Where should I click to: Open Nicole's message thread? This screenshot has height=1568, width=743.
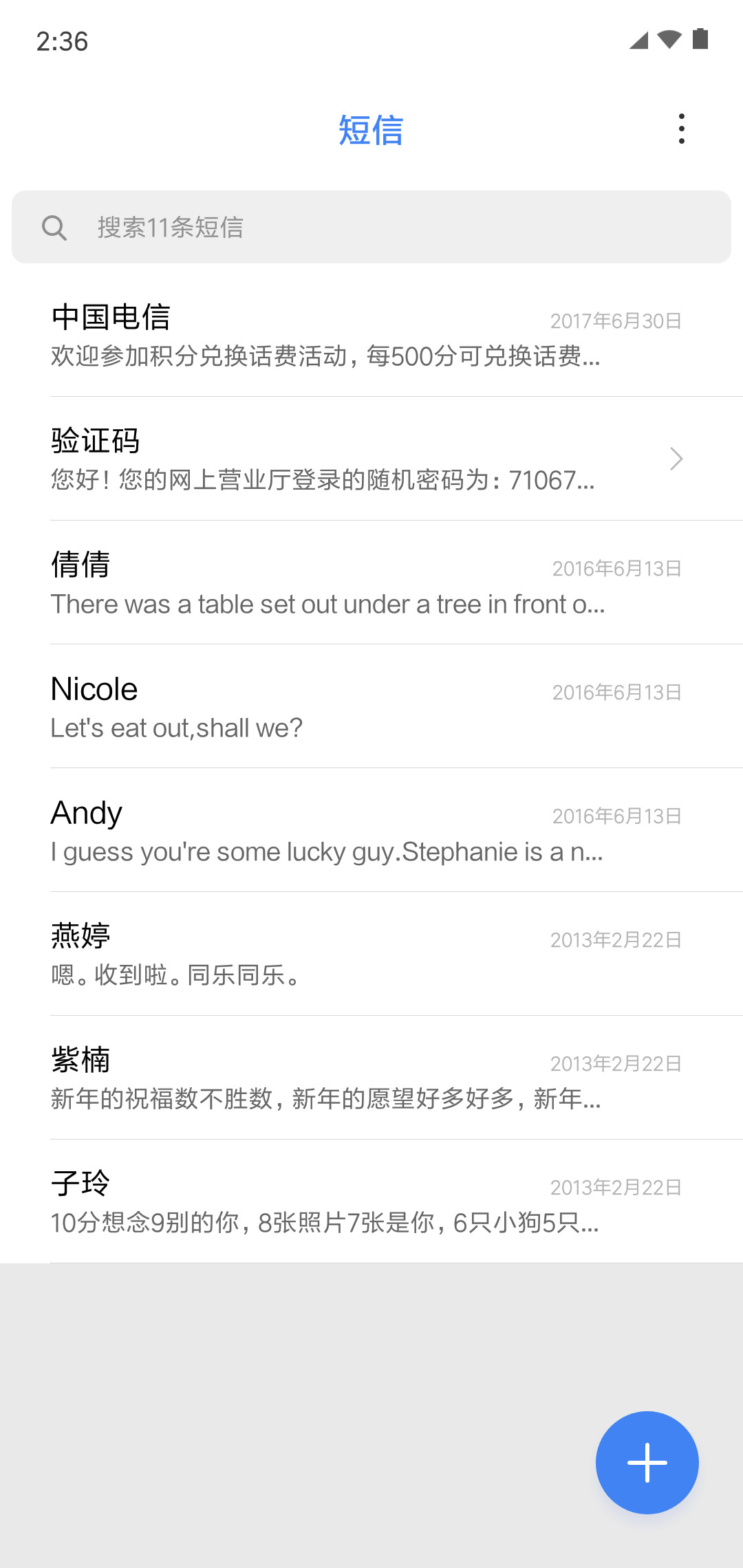point(371,706)
